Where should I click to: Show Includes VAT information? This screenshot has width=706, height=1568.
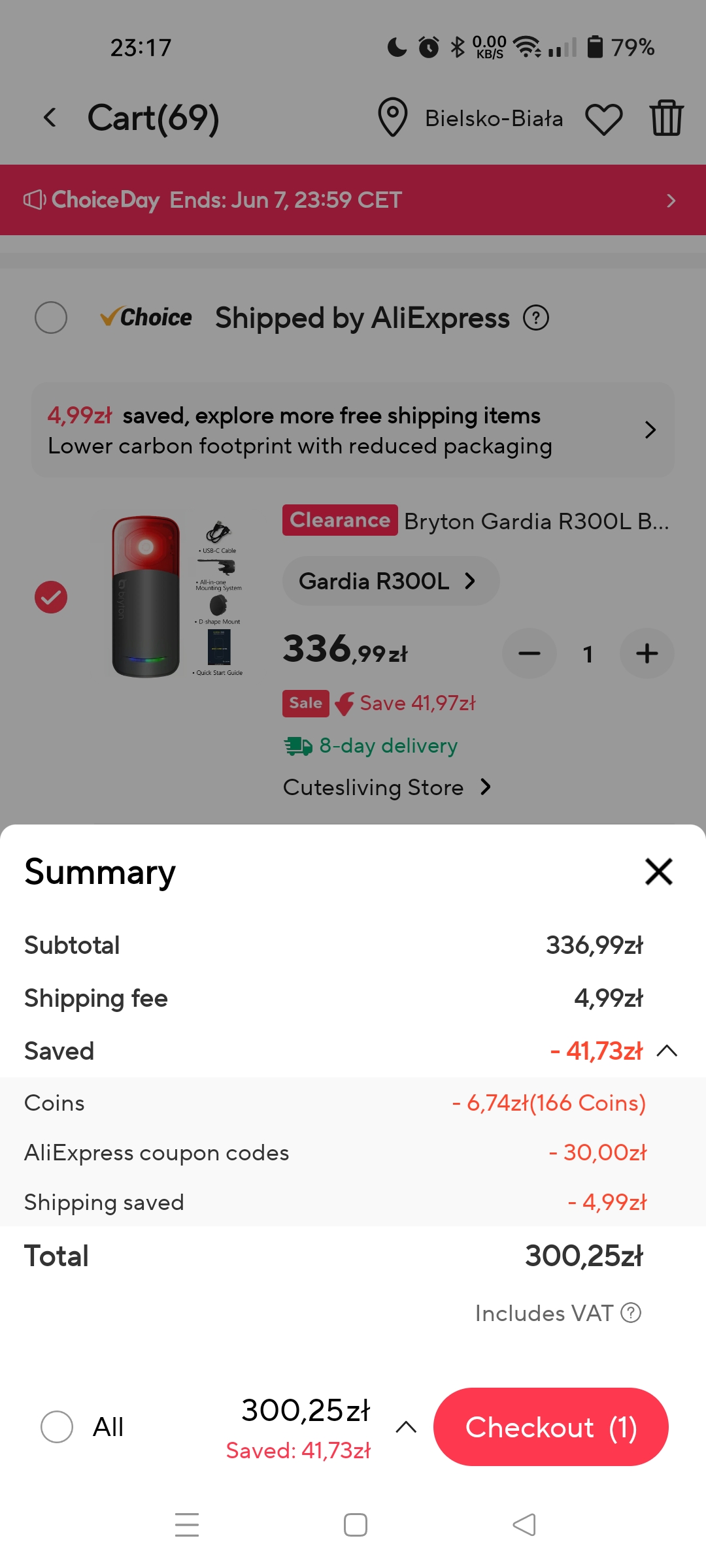pyautogui.click(x=631, y=1313)
